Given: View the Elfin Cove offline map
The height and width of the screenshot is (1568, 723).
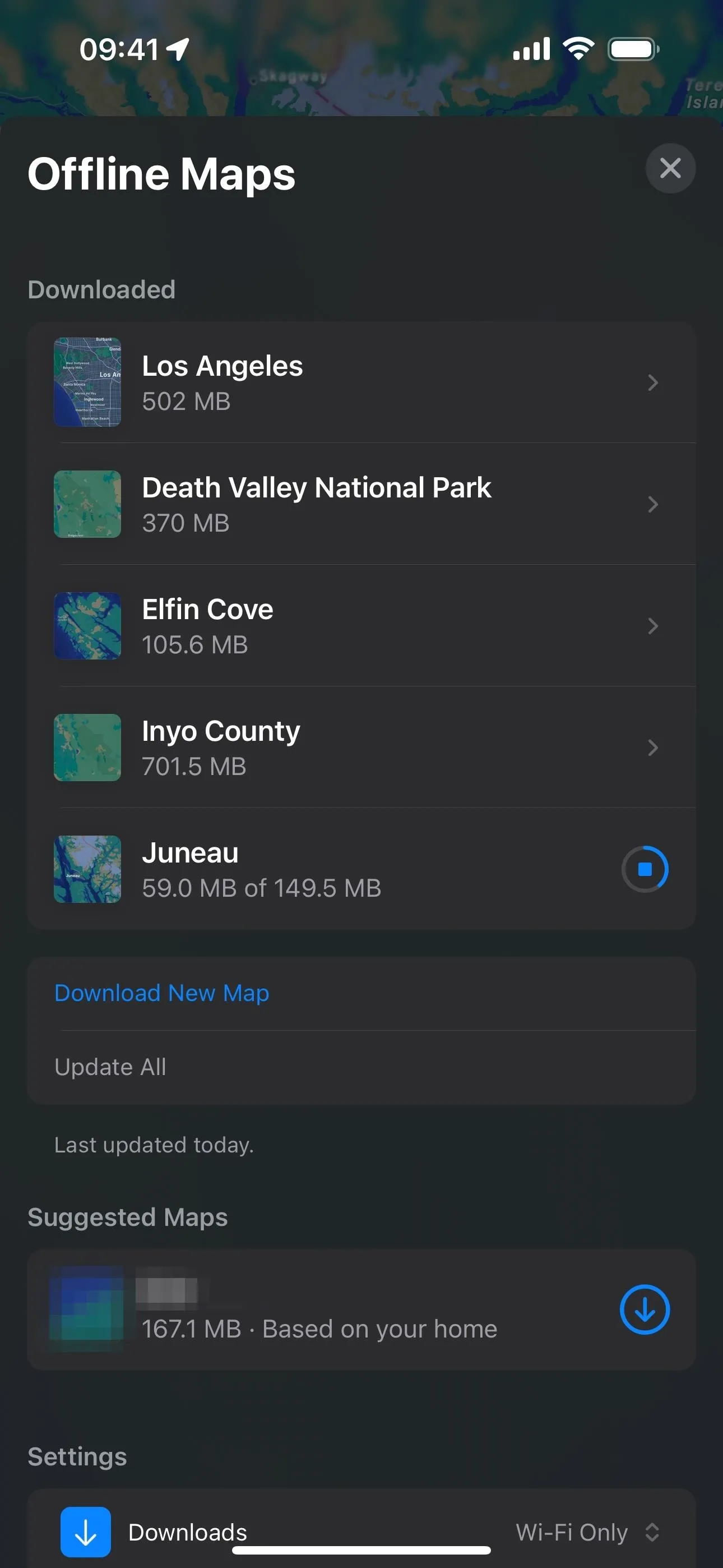Looking at the screenshot, I should tap(361, 626).
